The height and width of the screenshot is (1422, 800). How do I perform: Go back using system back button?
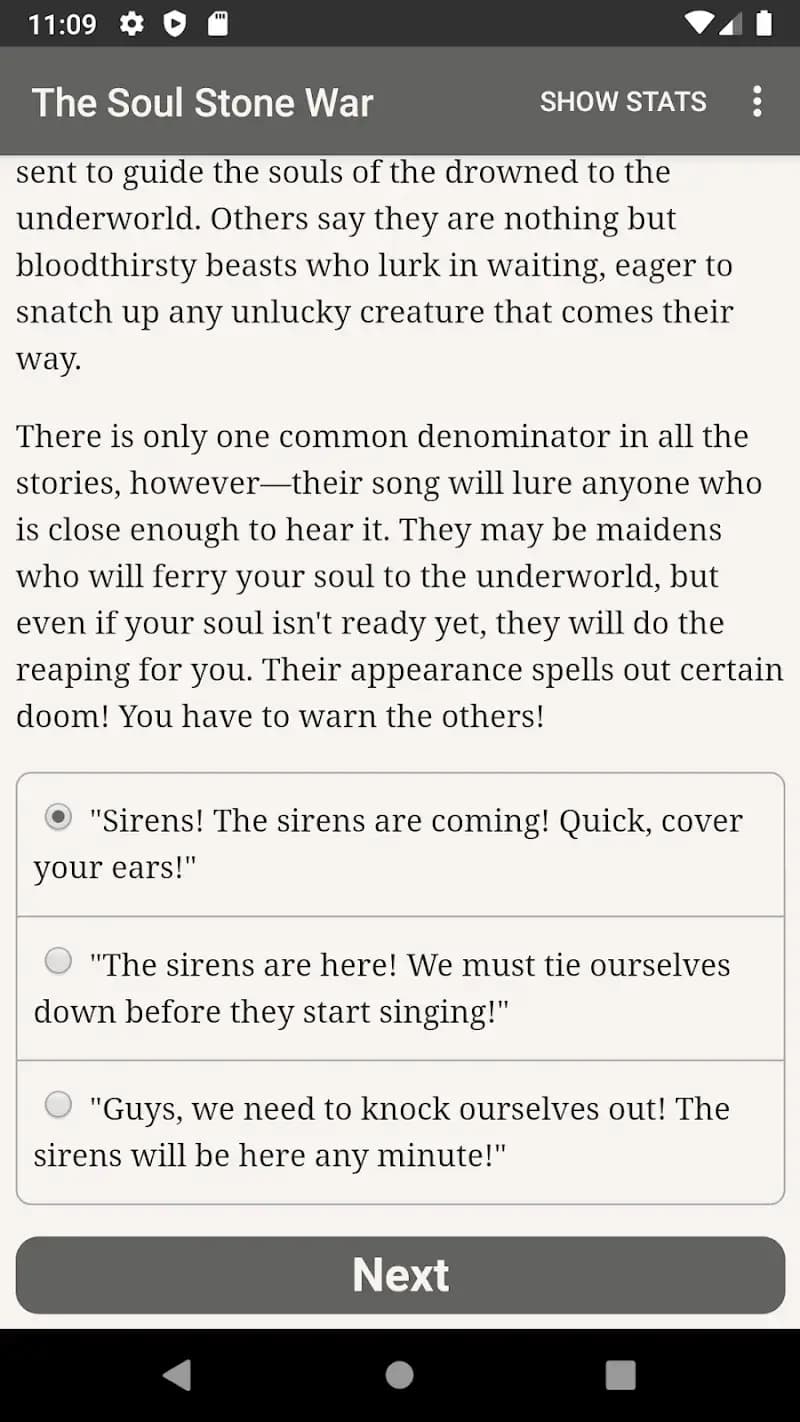pyautogui.click(x=177, y=1375)
